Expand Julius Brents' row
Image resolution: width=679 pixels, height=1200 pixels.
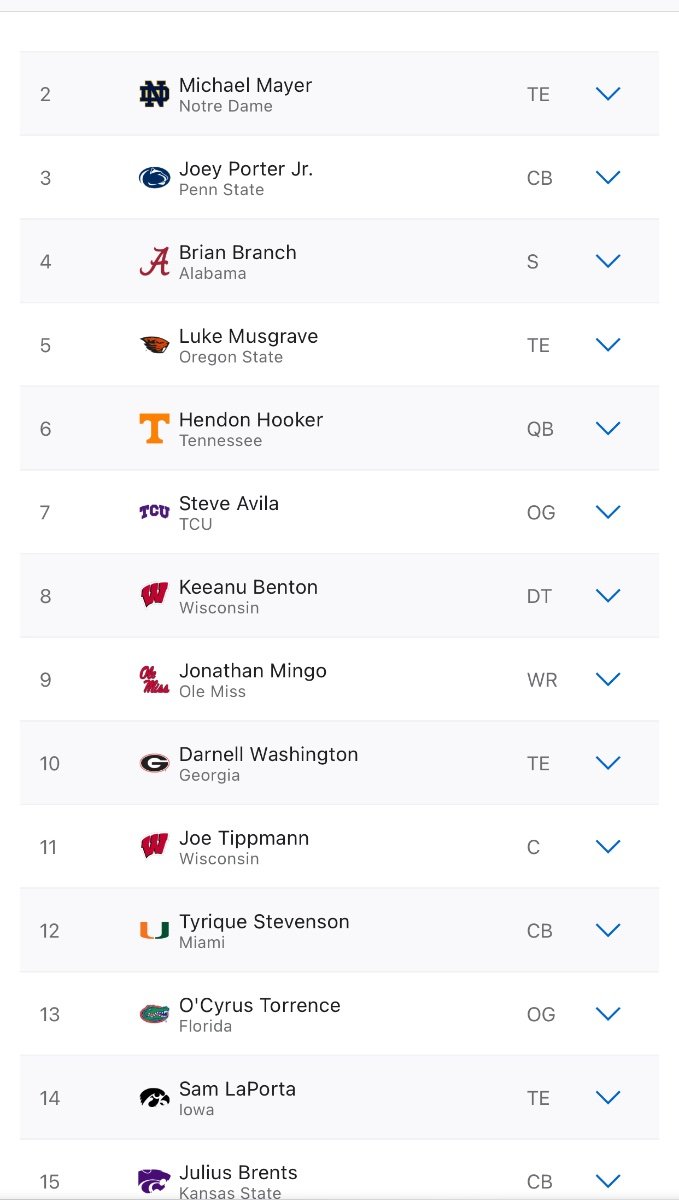click(x=608, y=1181)
